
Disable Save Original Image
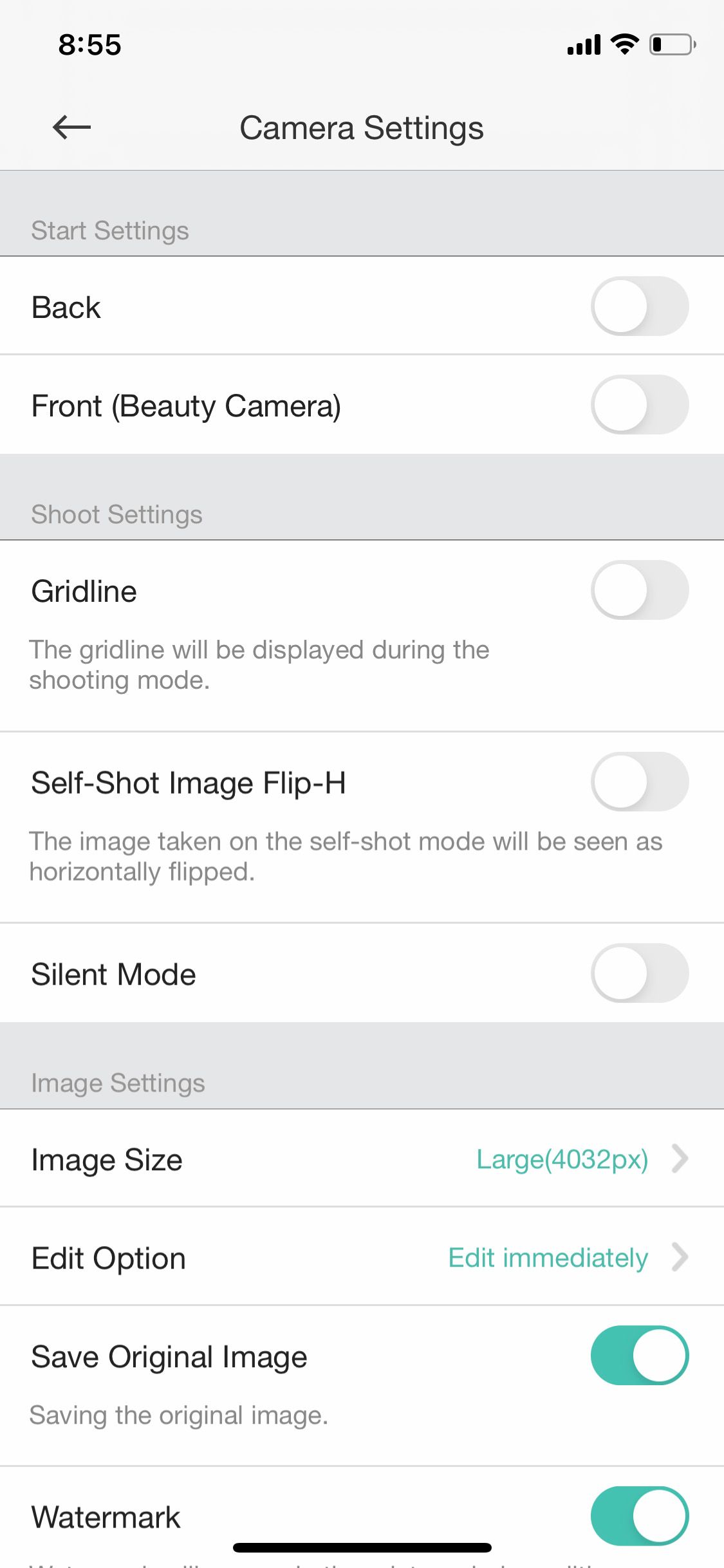tap(640, 1356)
